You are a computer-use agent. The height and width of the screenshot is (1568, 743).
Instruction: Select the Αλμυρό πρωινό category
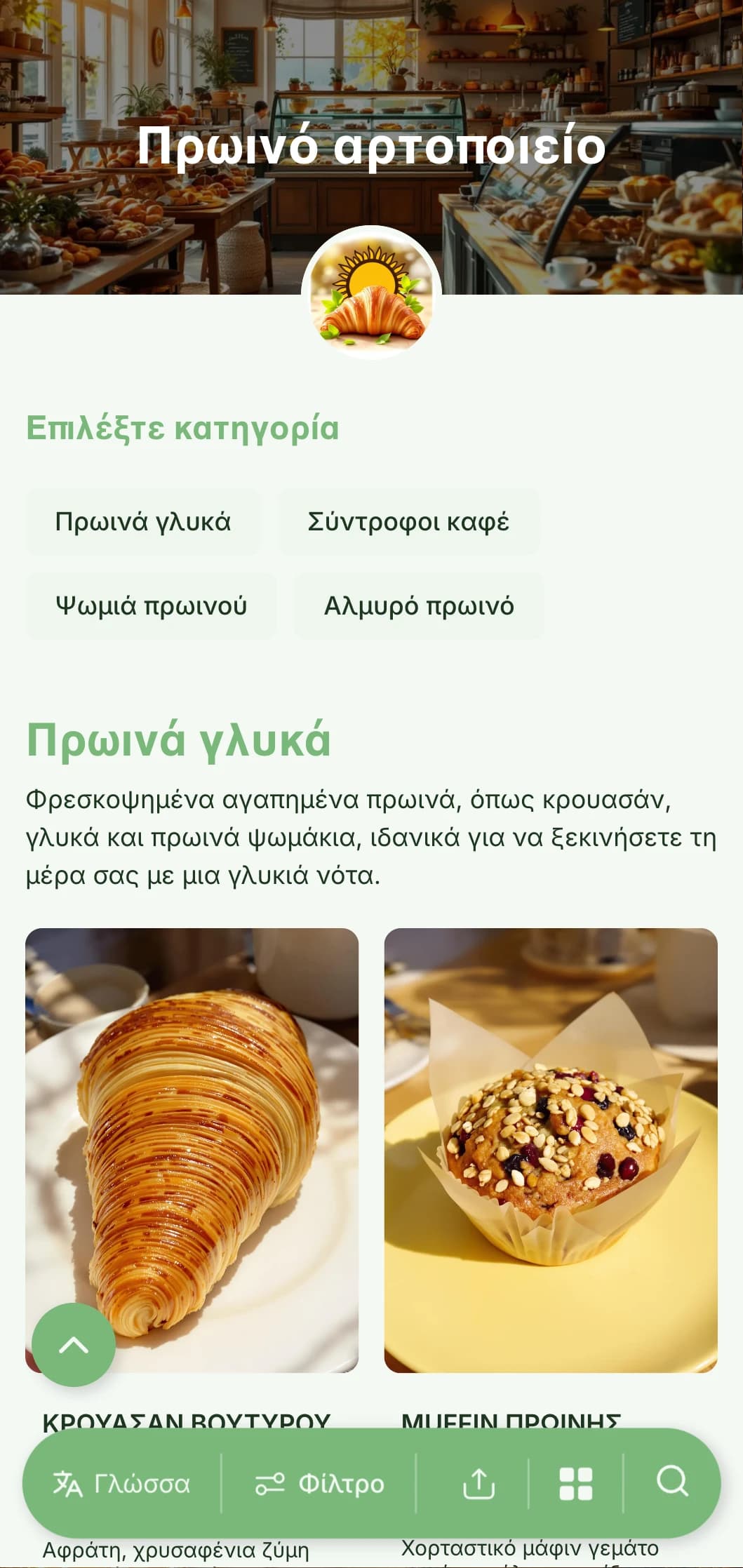click(x=420, y=606)
